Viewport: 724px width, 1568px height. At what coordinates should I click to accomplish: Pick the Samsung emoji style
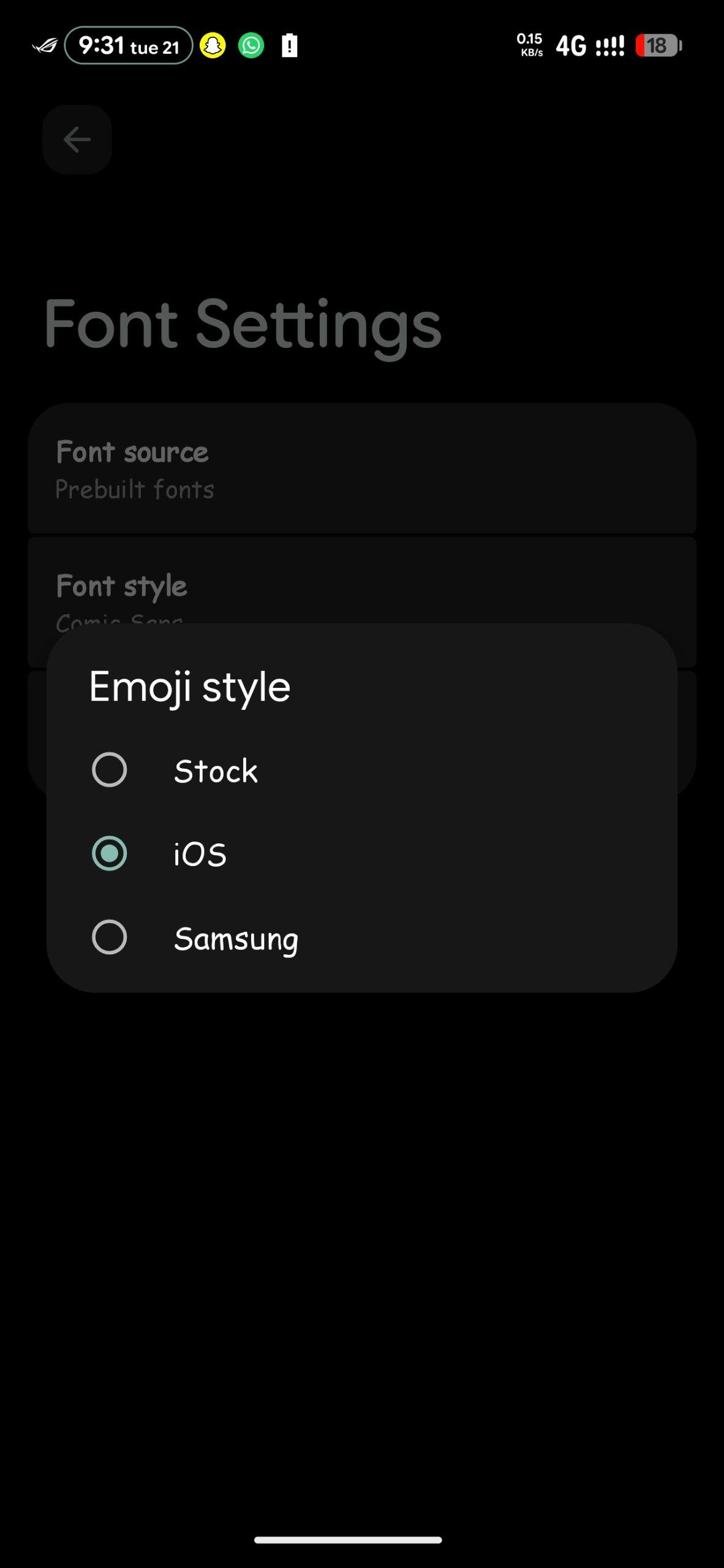point(110,937)
